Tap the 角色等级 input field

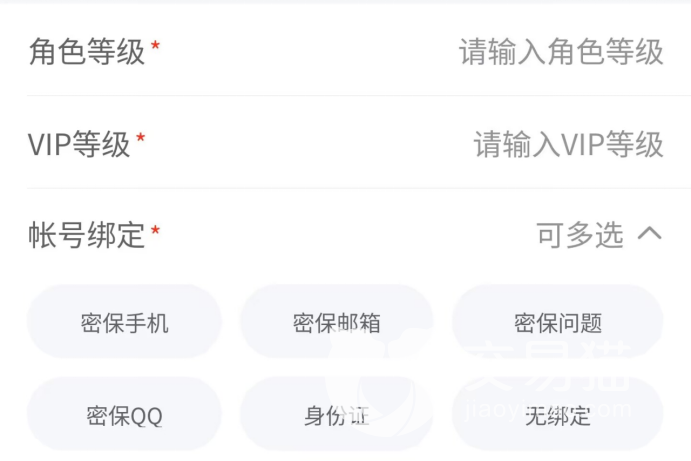[560, 52]
